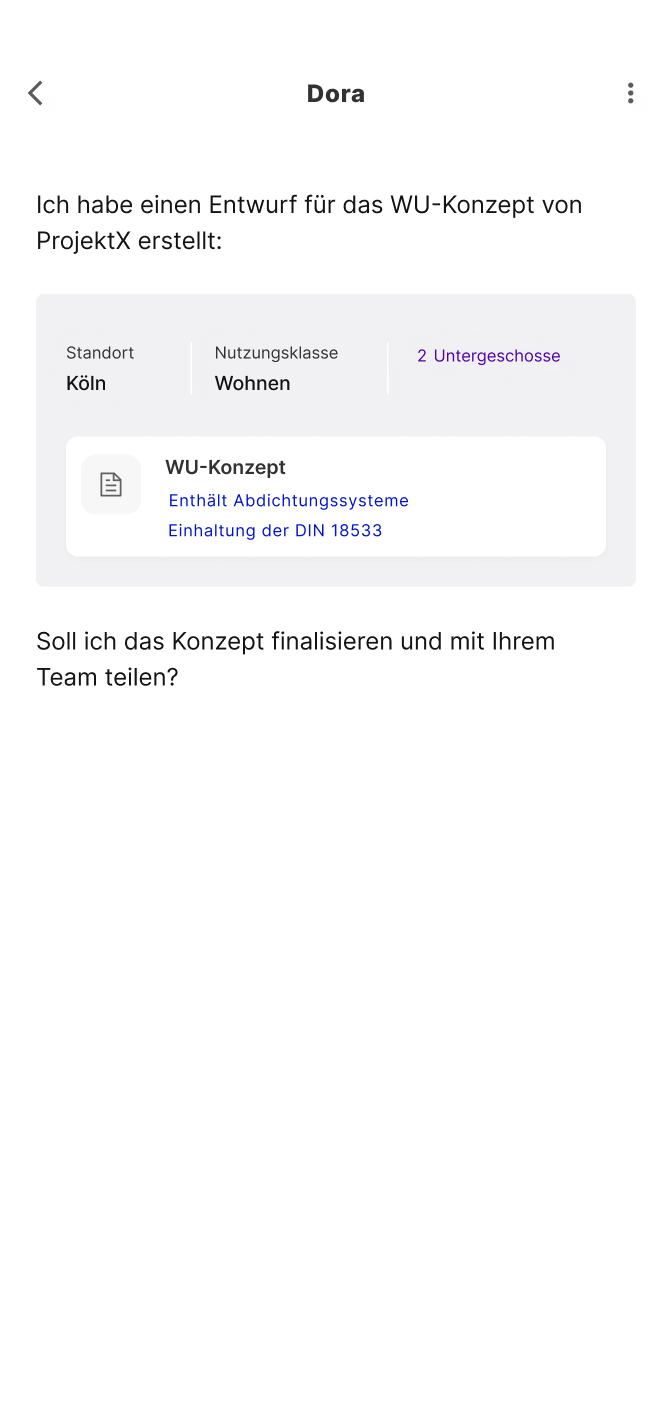Go back using the arrow

point(36,94)
